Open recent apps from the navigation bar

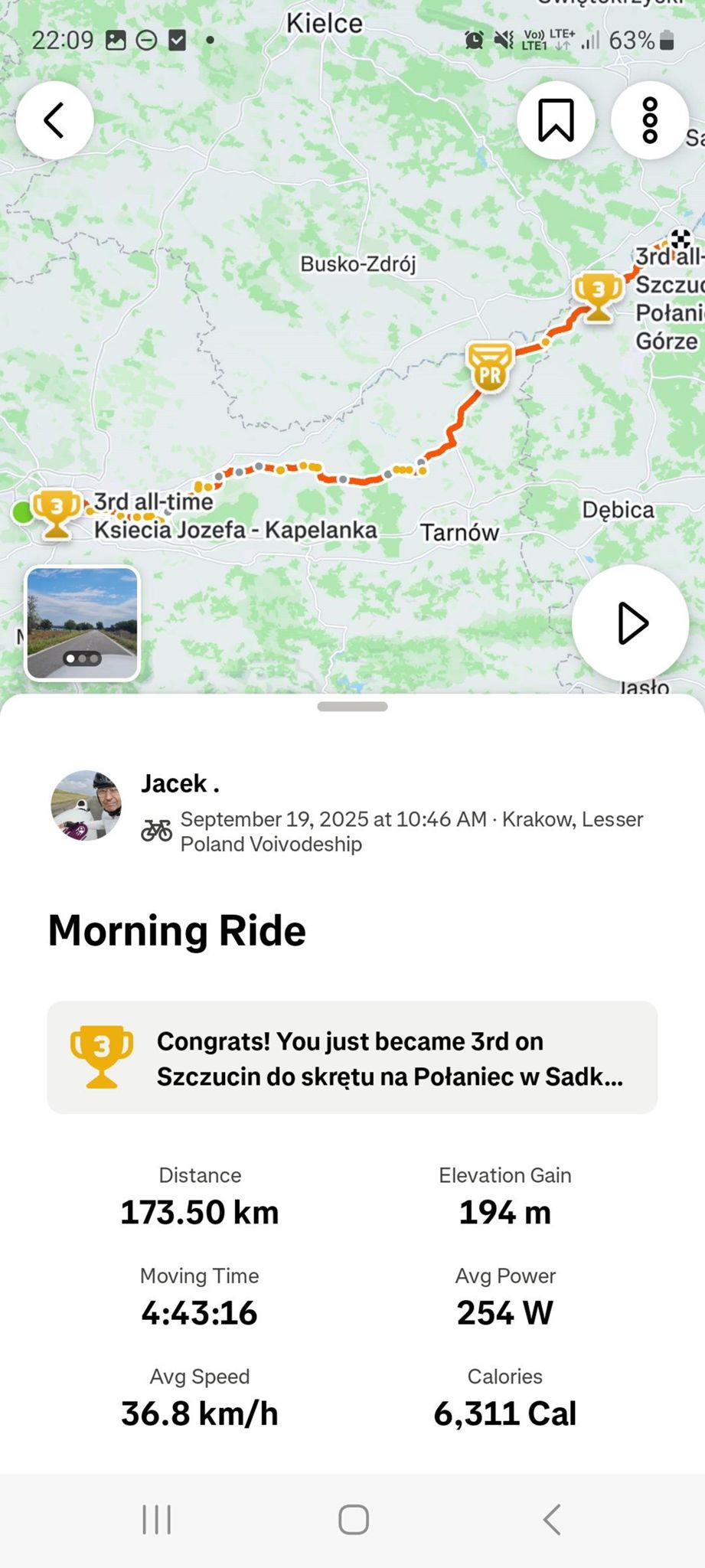[157, 1520]
